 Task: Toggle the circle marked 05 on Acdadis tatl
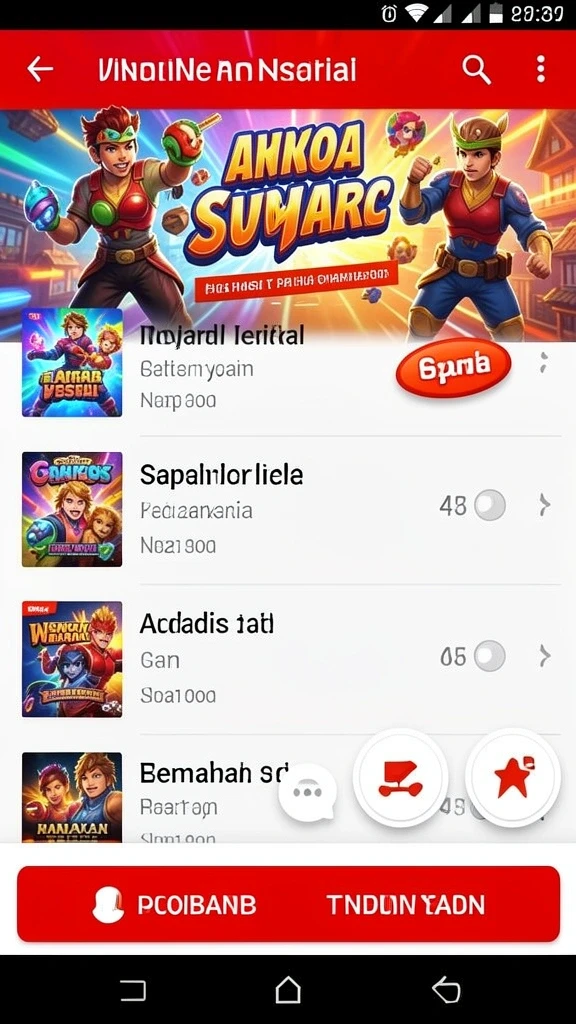(490, 656)
